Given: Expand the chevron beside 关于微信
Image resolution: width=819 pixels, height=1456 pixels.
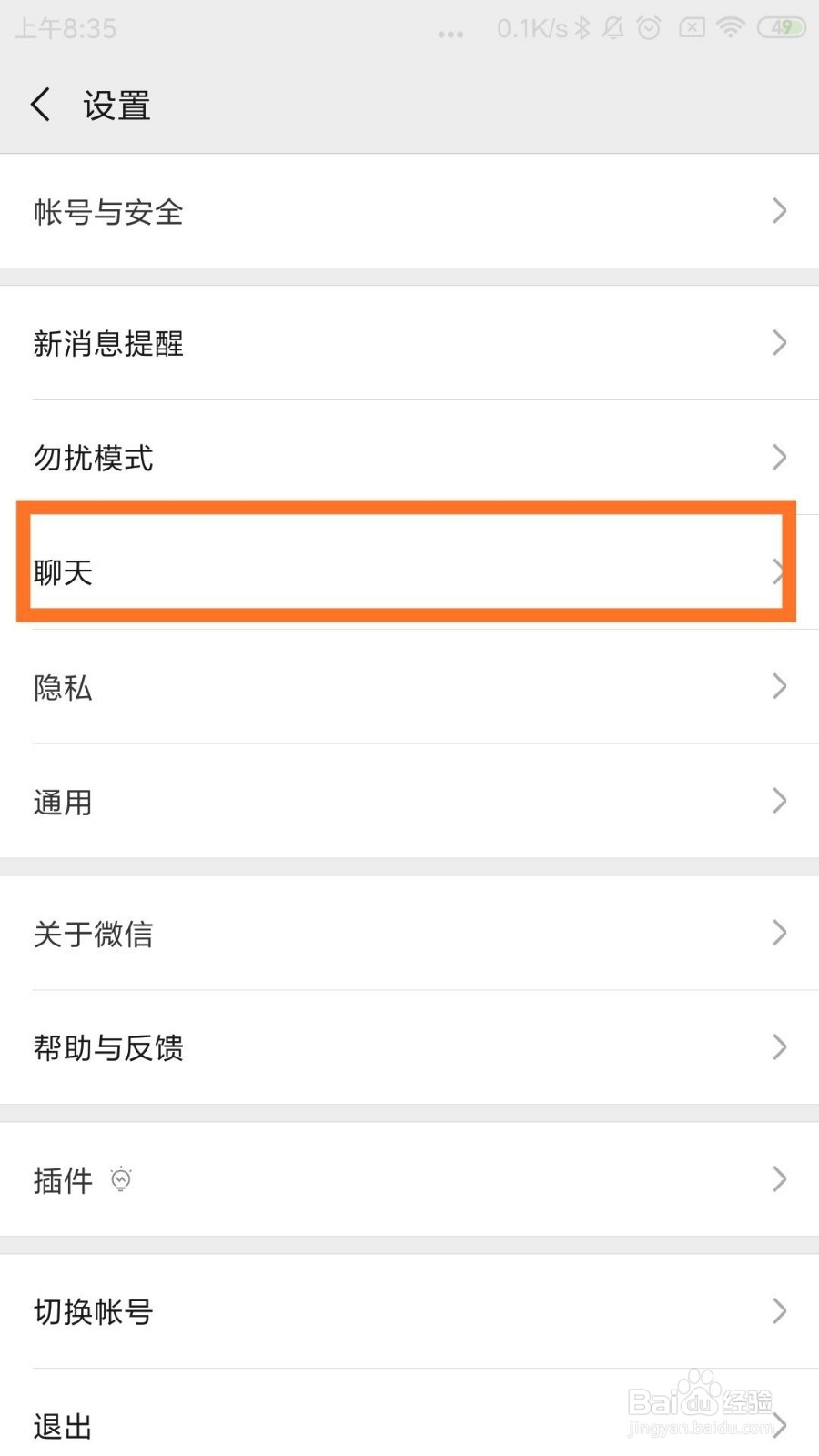Looking at the screenshot, I should [778, 934].
